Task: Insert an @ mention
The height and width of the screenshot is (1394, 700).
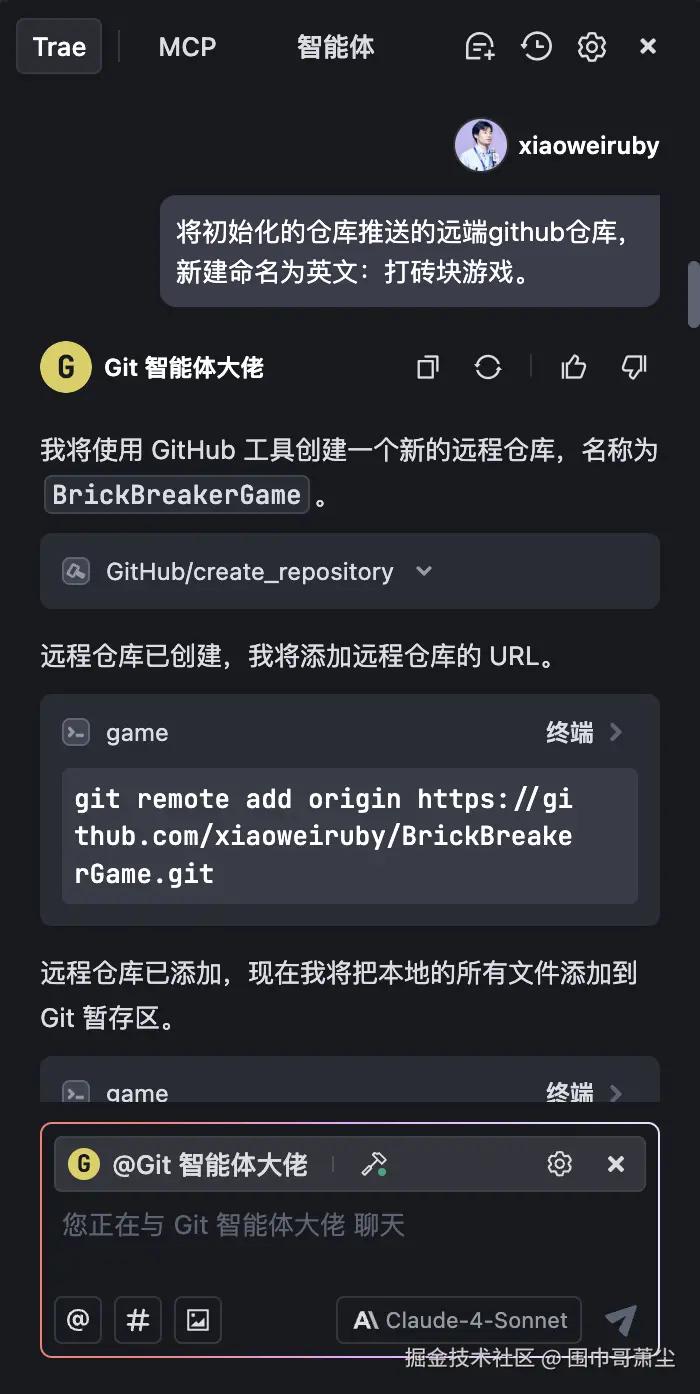Action: point(78,1321)
